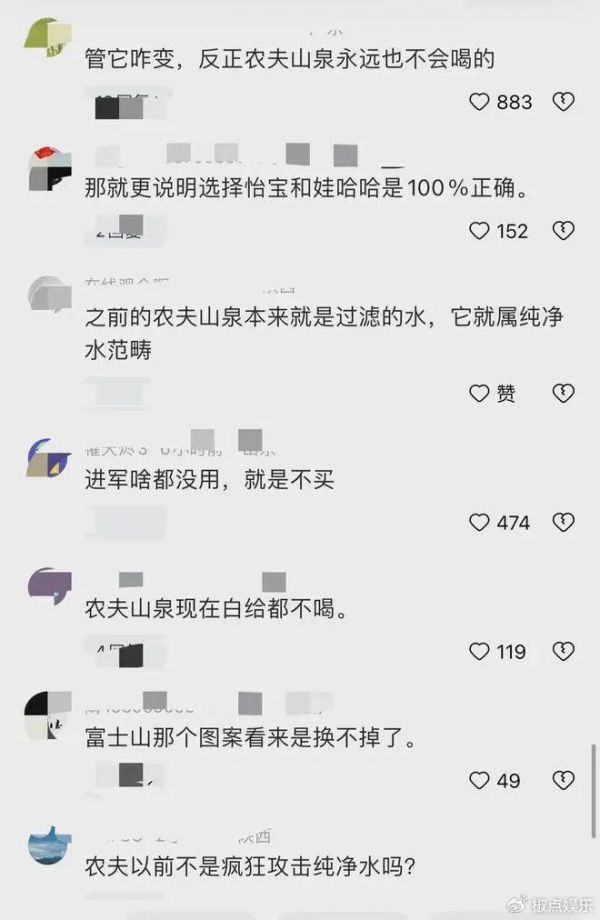Image resolution: width=600 pixels, height=920 pixels.
Task: Open avatar of the 疯狂攻击纯净水 commenter
Action: click(46, 847)
